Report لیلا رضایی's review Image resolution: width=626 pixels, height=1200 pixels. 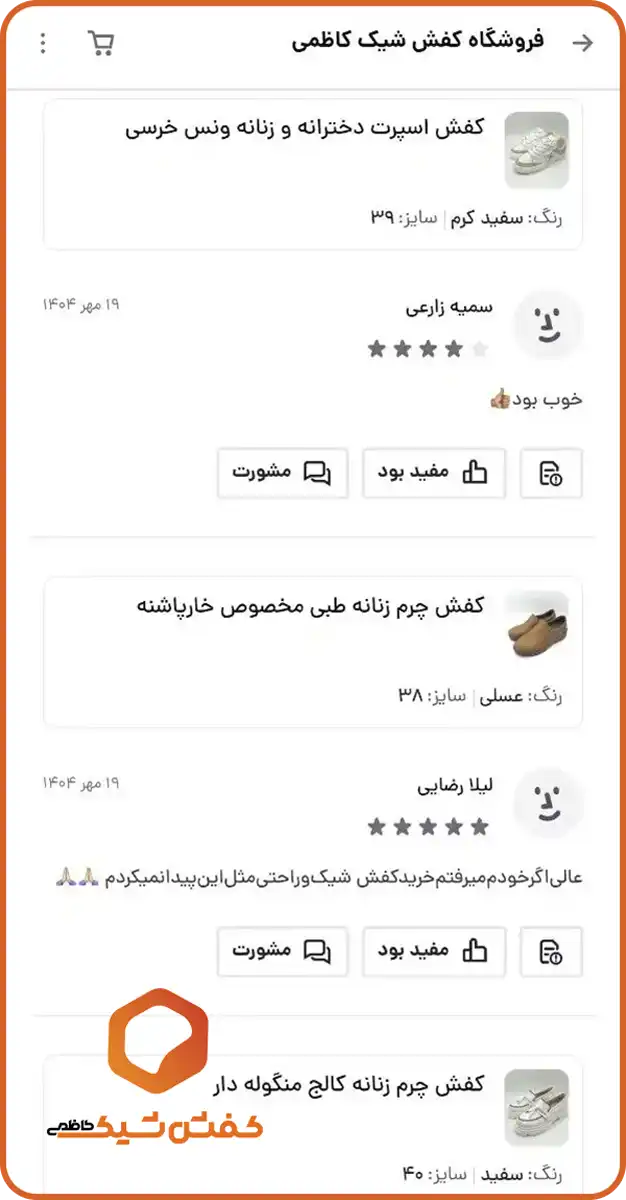point(551,951)
